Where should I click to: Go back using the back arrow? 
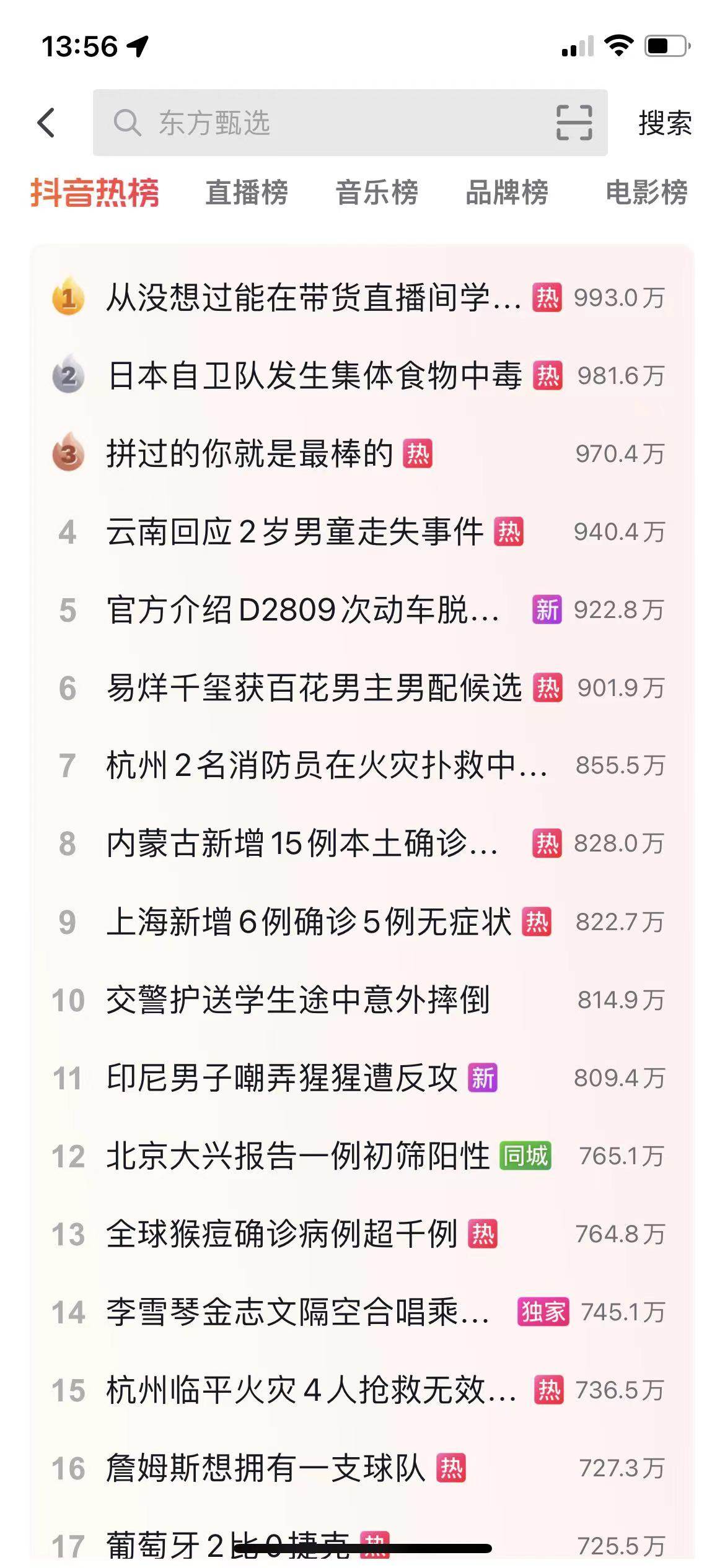[46, 123]
